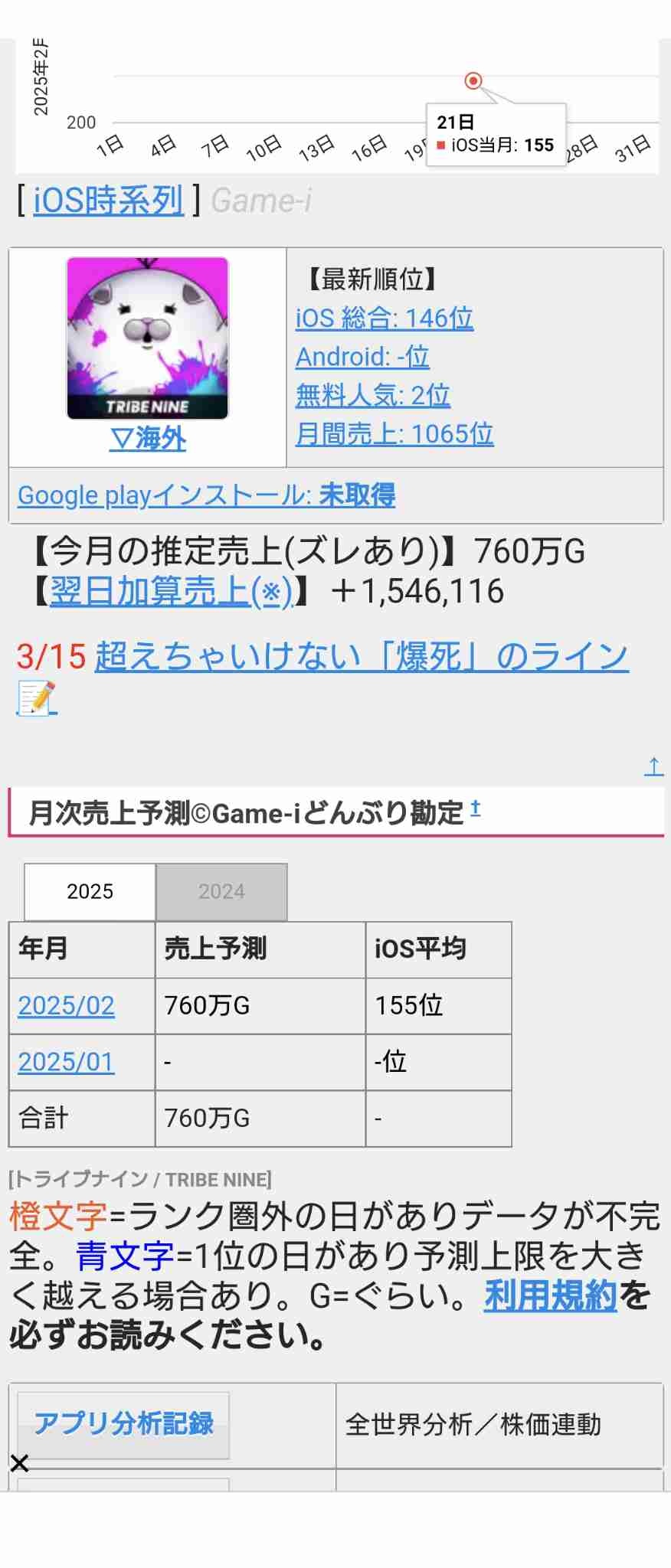The width and height of the screenshot is (671, 1568).
Task: Follow the arrow link beside 月次売上予測 heading
Action: [x=476, y=808]
